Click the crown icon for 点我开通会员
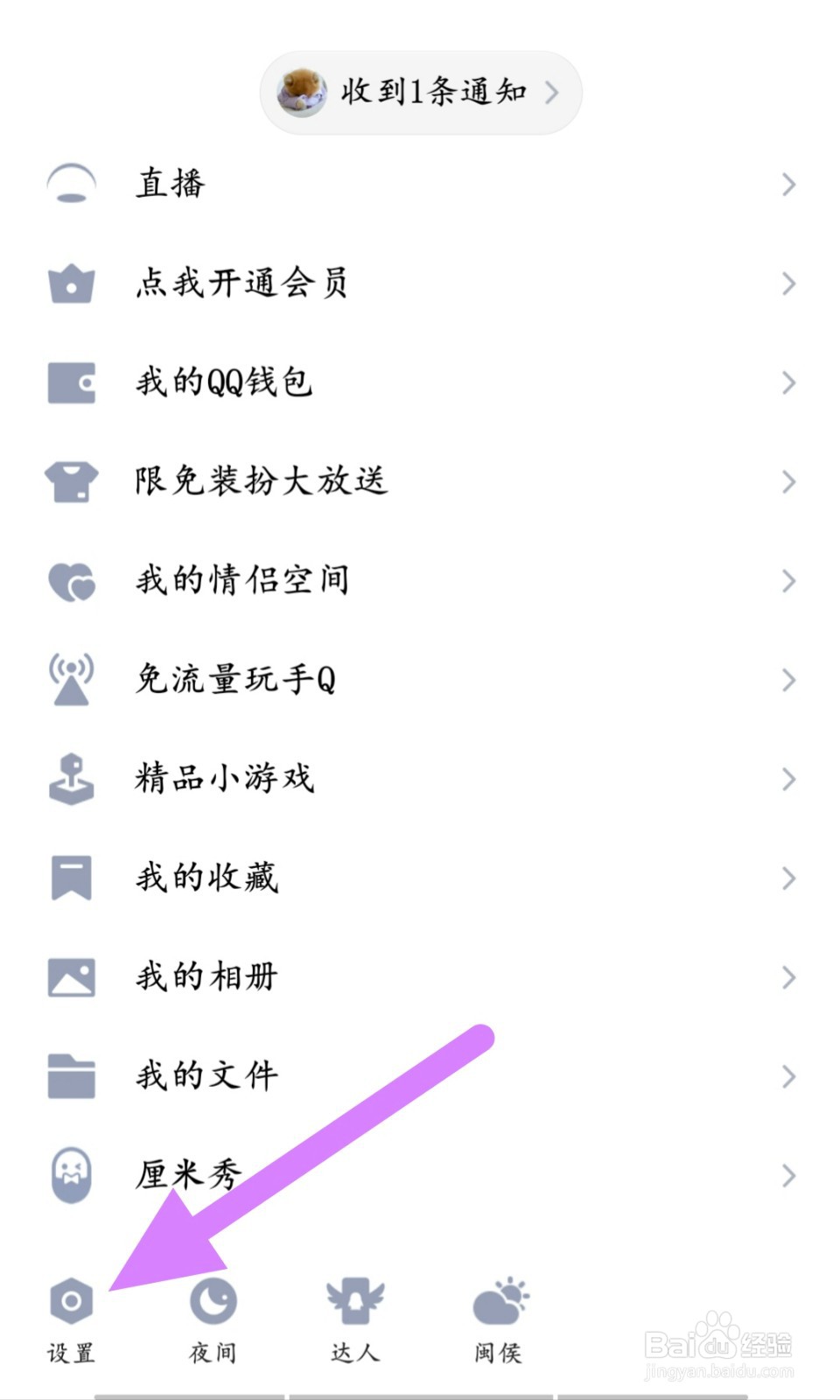 [x=70, y=283]
